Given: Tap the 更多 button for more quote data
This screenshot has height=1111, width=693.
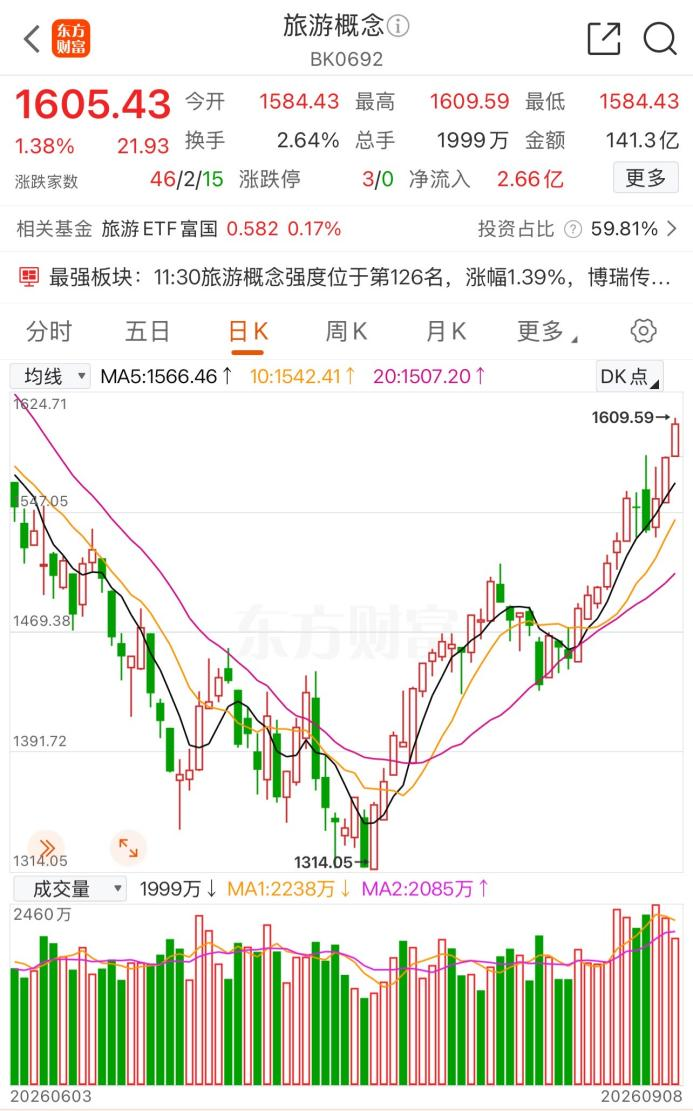Looking at the screenshot, I should click(x=646, y=177).
